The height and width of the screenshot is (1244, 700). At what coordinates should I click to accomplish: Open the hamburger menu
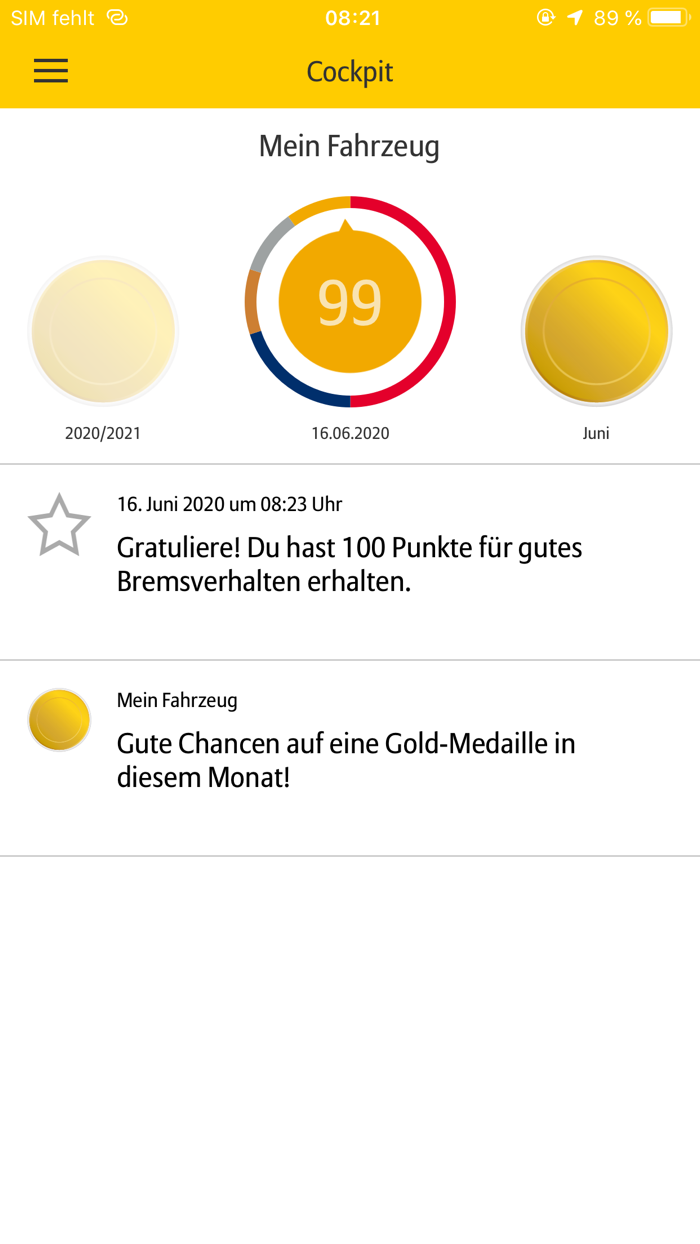(51, 71)
